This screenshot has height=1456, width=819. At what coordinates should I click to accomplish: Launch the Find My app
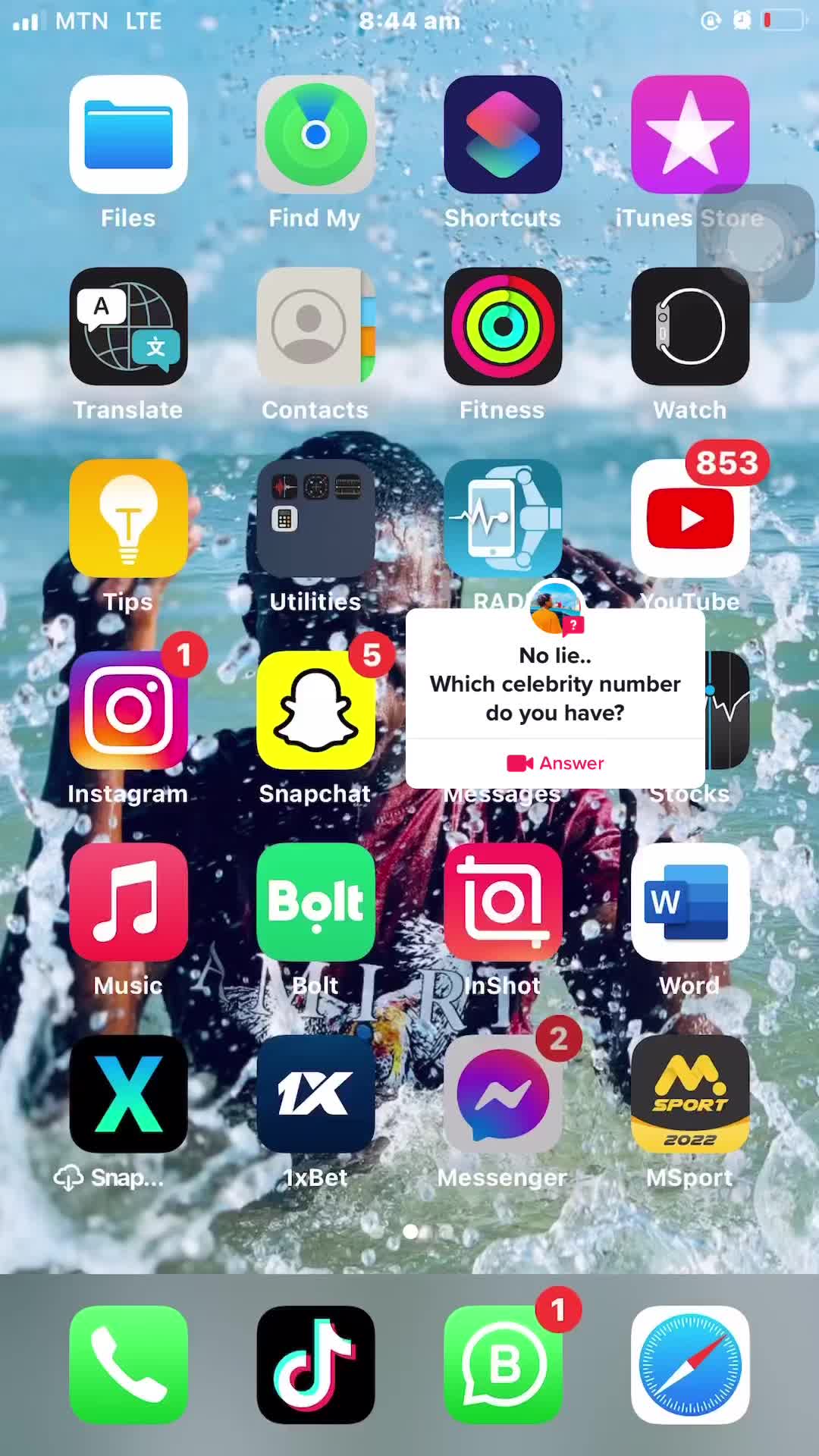click(x=315, y=134)
